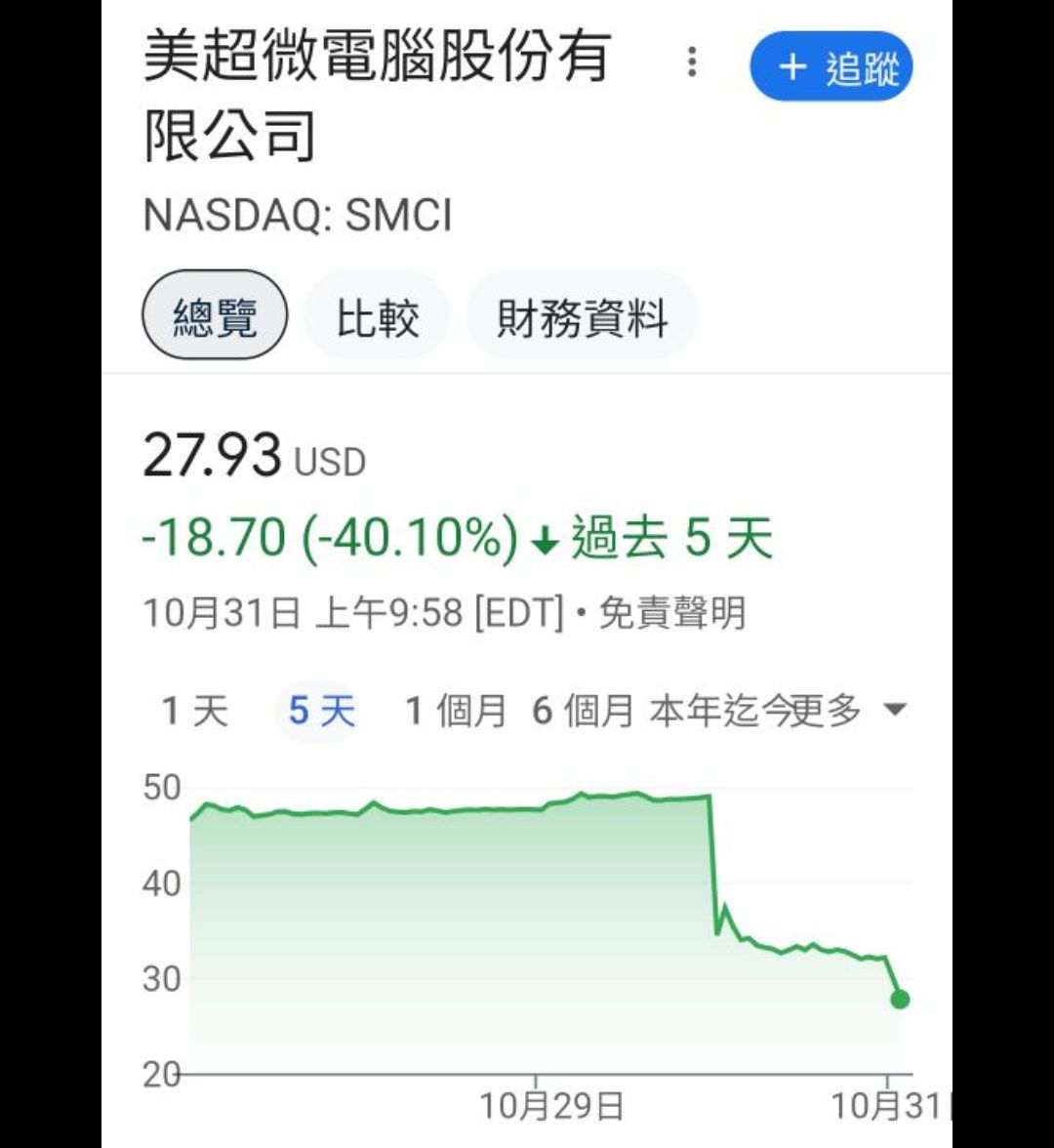
Task: Select the 1 天 chart range
Action: pyautogui.click(x=195, y=712)
